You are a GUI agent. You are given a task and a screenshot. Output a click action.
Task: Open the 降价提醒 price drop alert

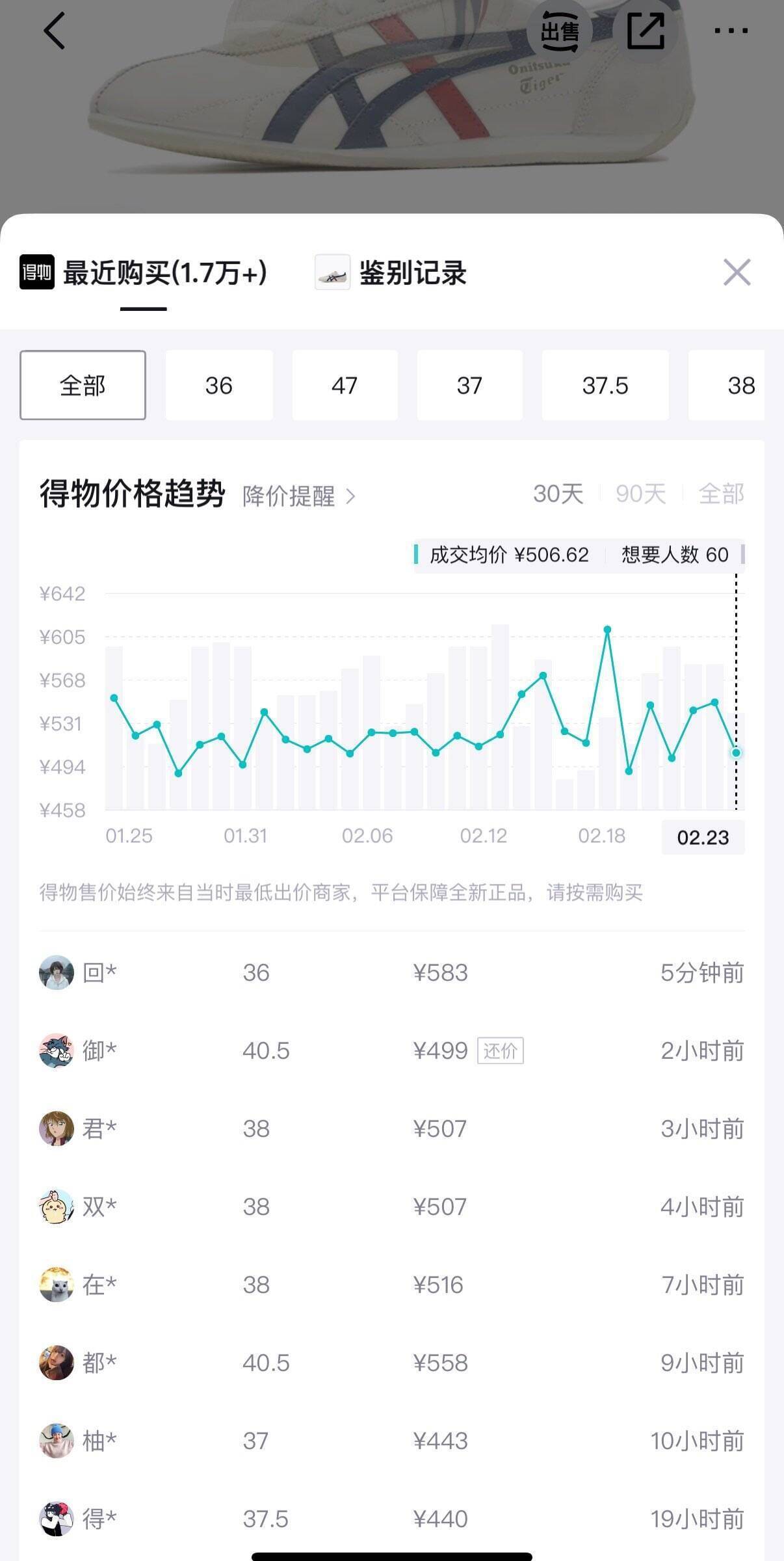pyautogui.click(x=299, y=496)
